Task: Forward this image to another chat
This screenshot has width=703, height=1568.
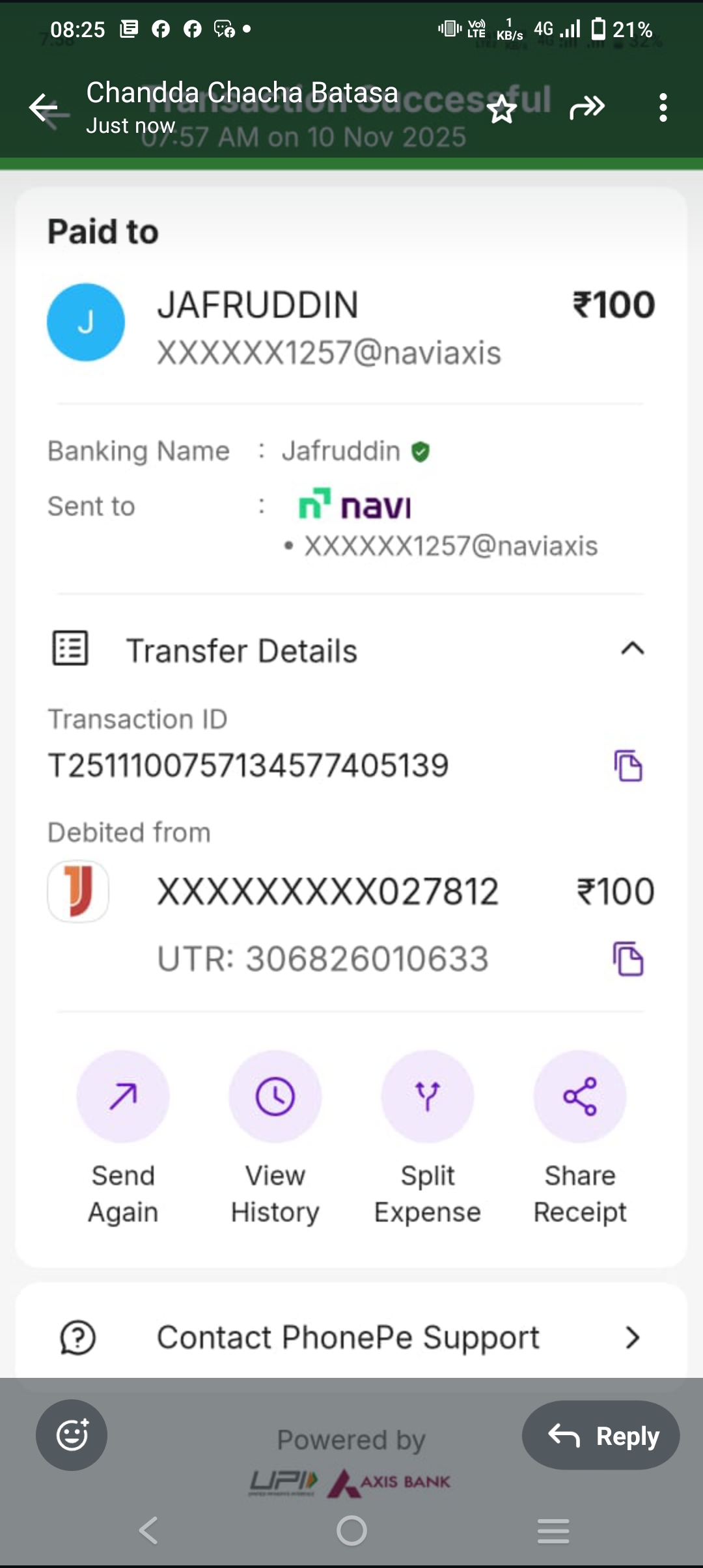Action: click(x=587, y=107)
